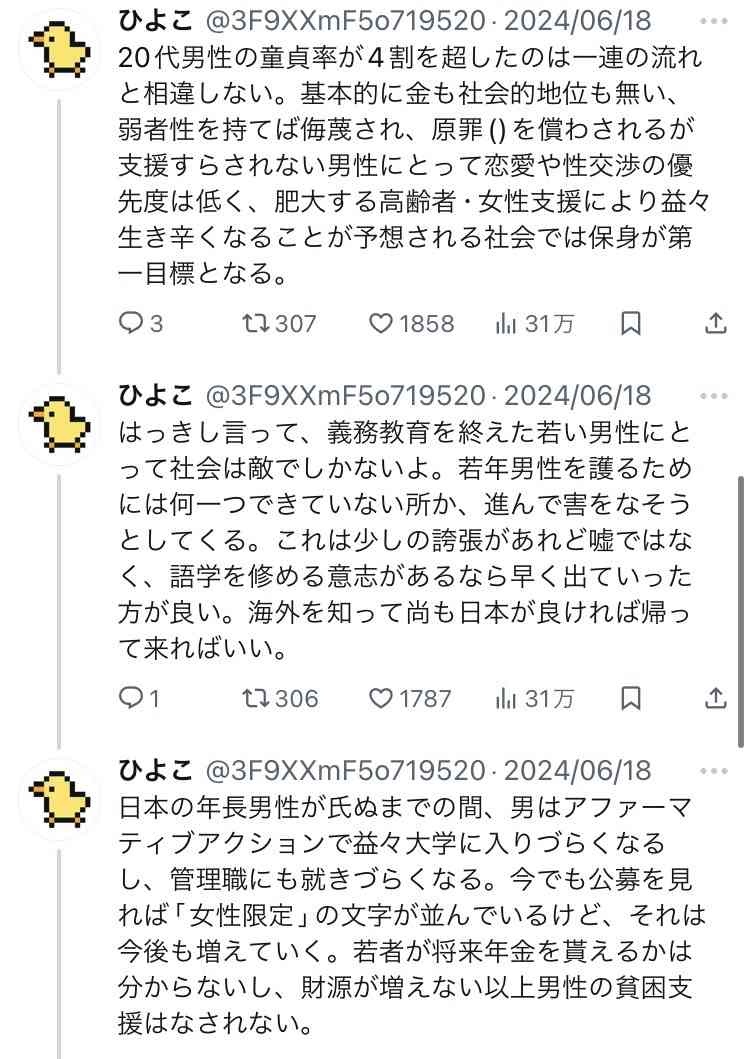Image resolution: width=750 pixels, height=1059 pixels.
Task: Open ひよこ's avatar on the second tweet
Action: 59,422
